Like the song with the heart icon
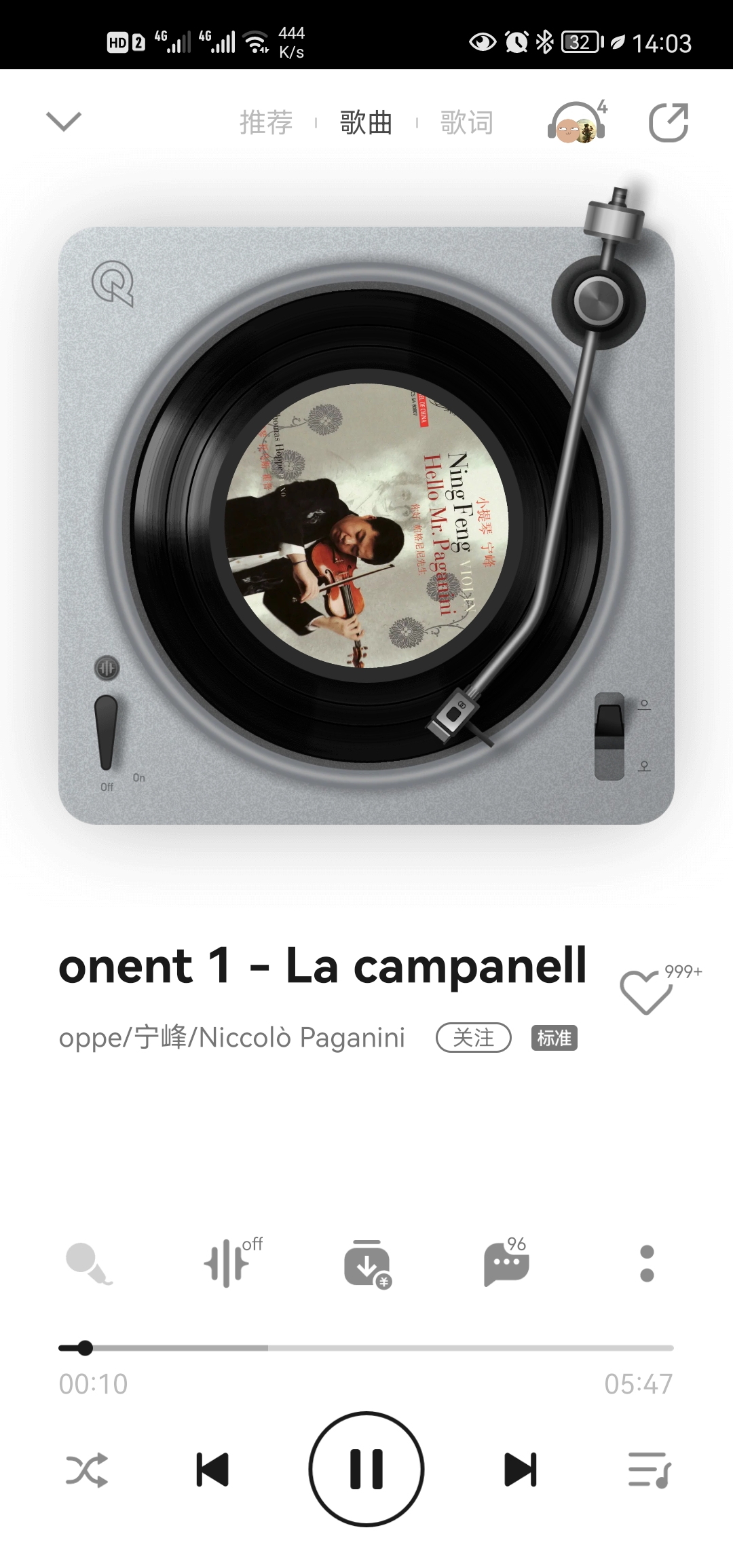Image resolution: width=733 pixels, height=1568 pixels. (645, 992)
